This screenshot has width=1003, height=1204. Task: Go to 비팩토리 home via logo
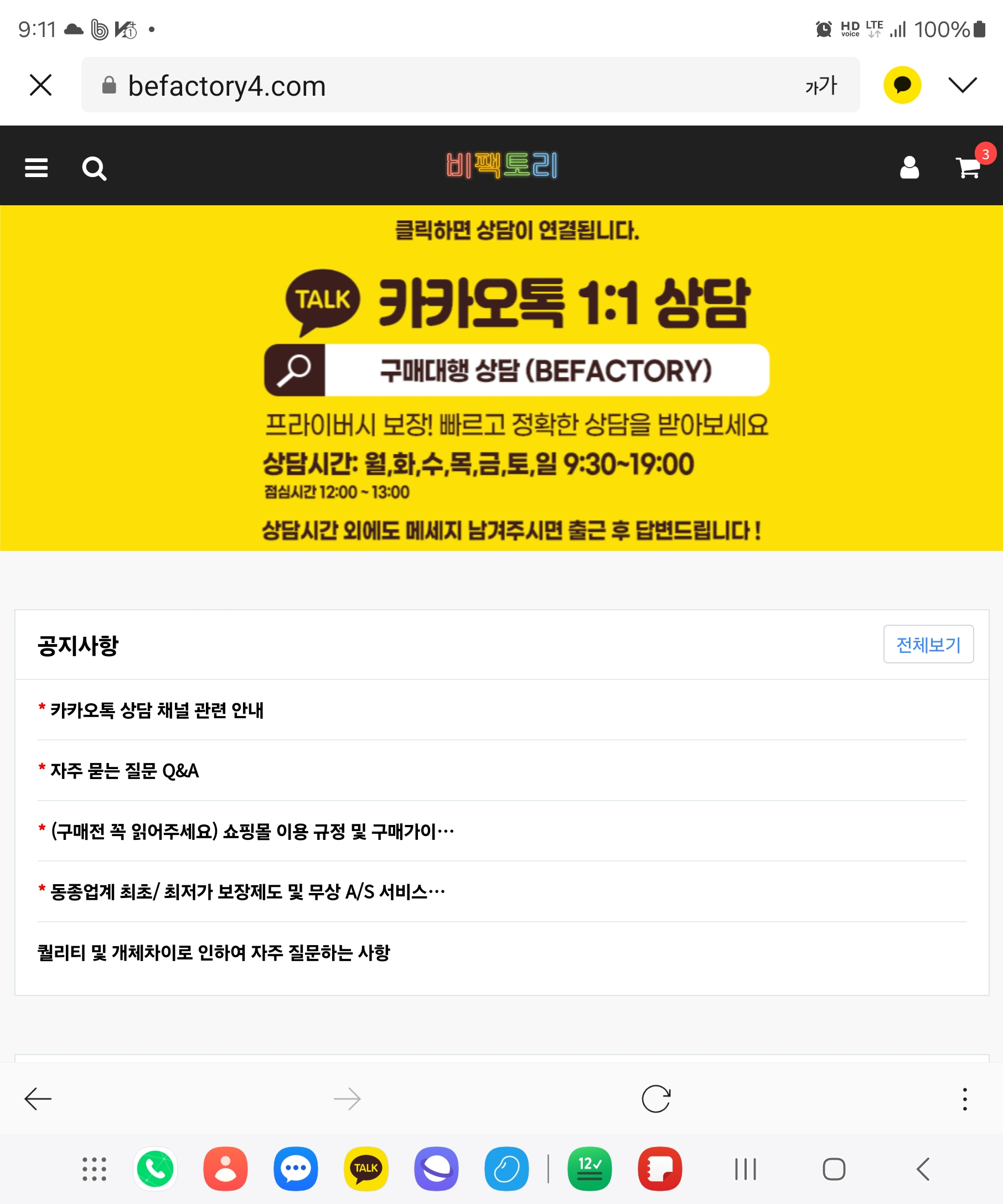click(501, 165)
